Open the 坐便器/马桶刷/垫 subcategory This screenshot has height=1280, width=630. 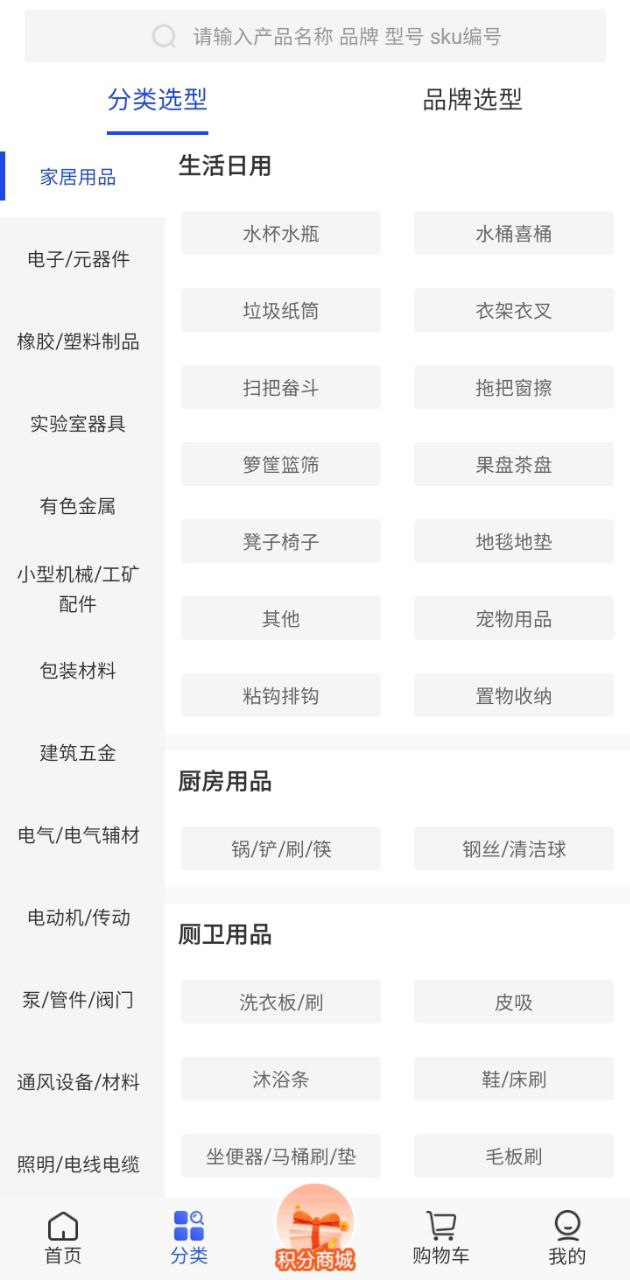point(281,1156)
